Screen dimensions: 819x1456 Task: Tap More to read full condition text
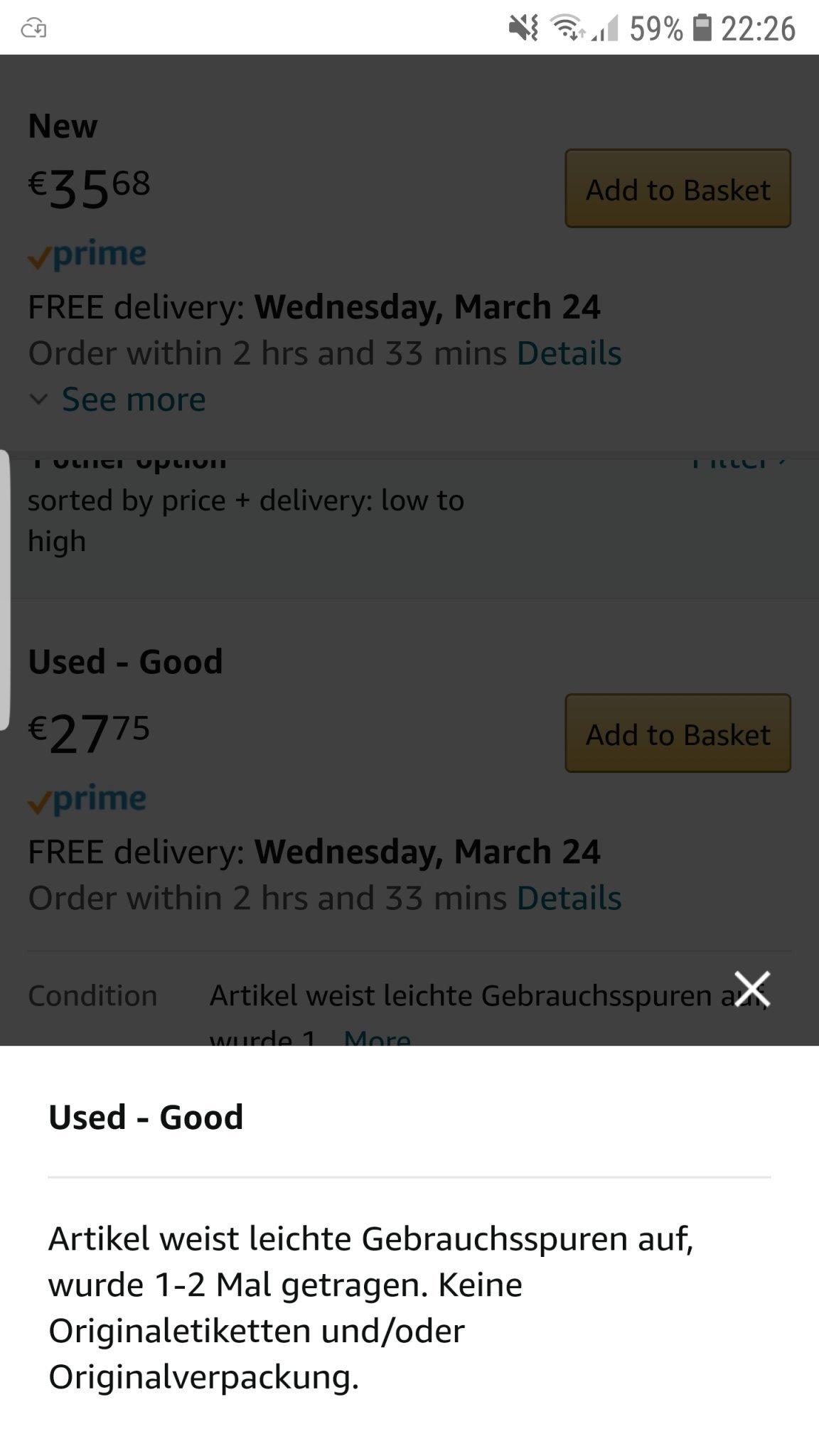(x=377, y=1037)
